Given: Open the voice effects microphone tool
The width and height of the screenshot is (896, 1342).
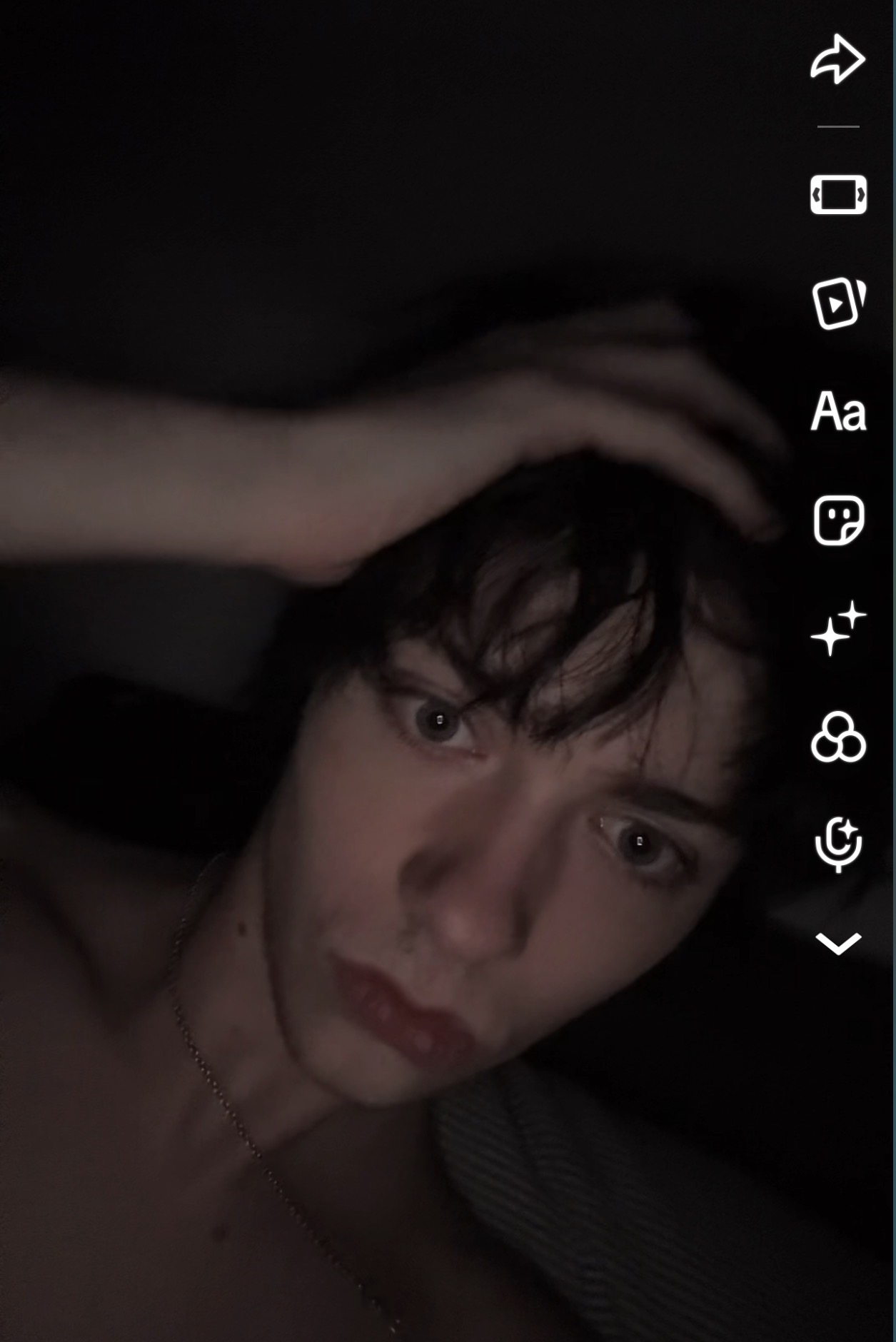Looking at the screenshot, I should (838, 844).
